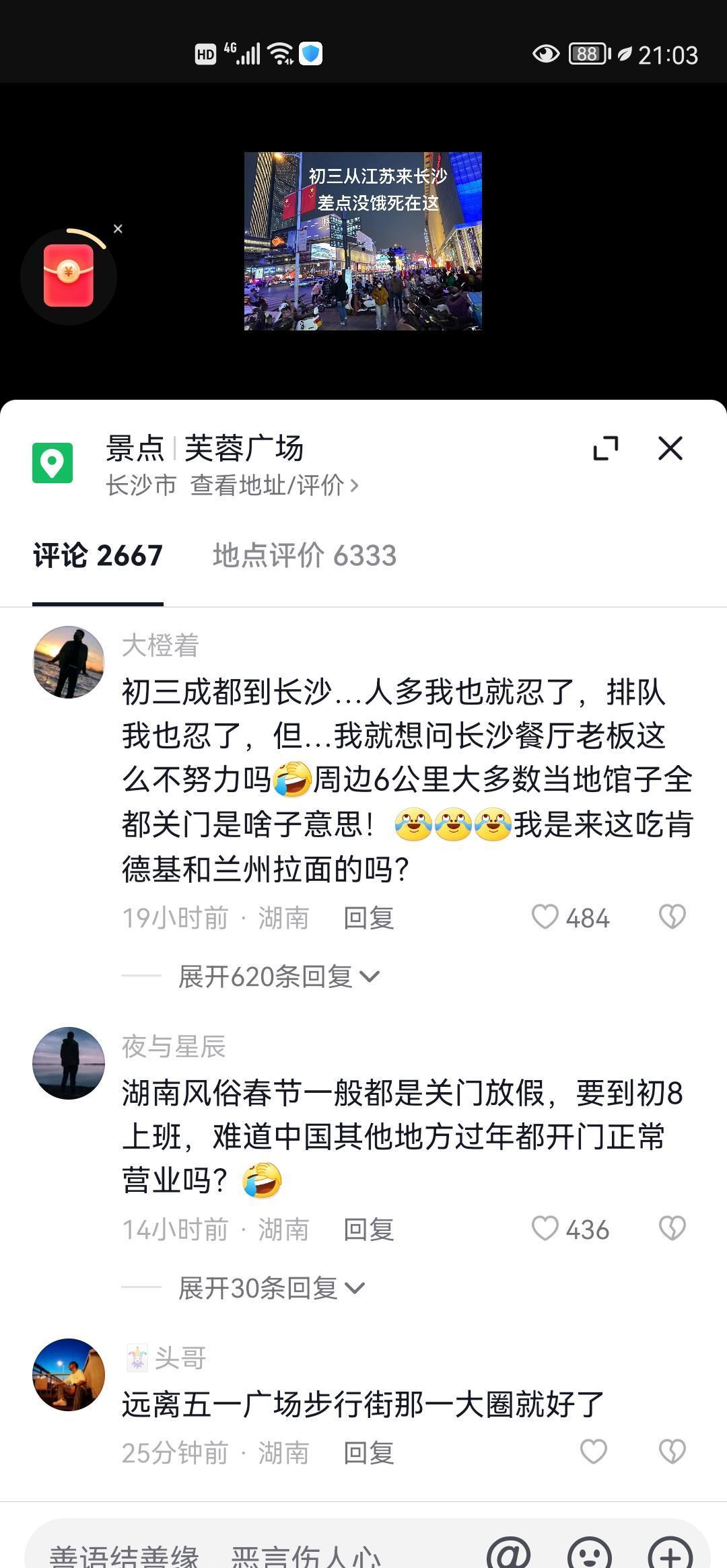
Task: Like 头哥's comment
Action: [594, 1452]
